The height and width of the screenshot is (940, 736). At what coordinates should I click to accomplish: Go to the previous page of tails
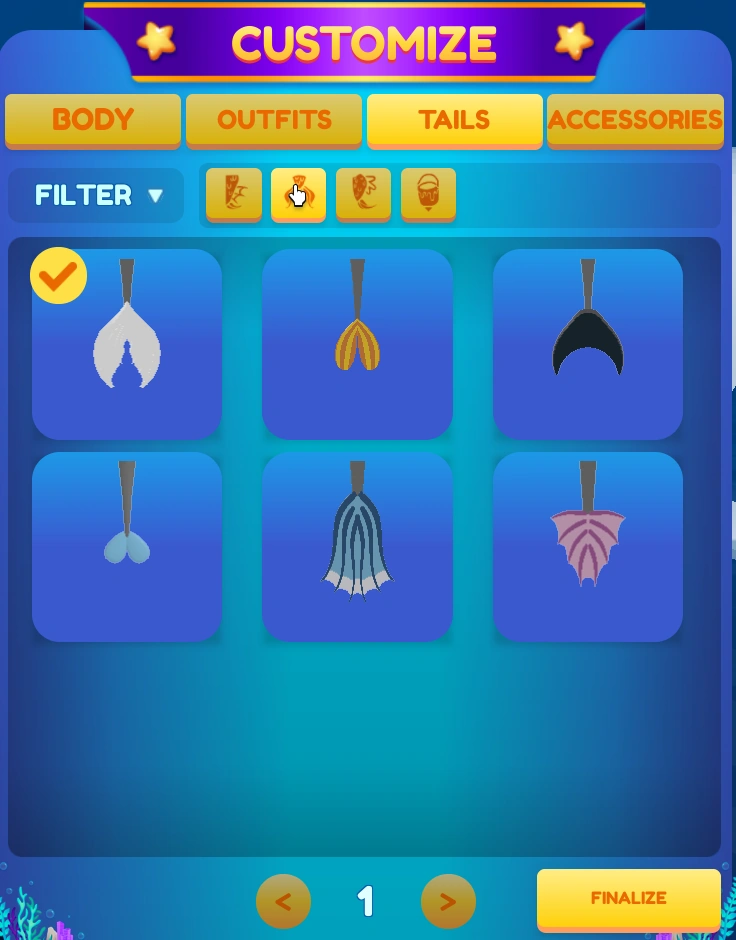283,902
